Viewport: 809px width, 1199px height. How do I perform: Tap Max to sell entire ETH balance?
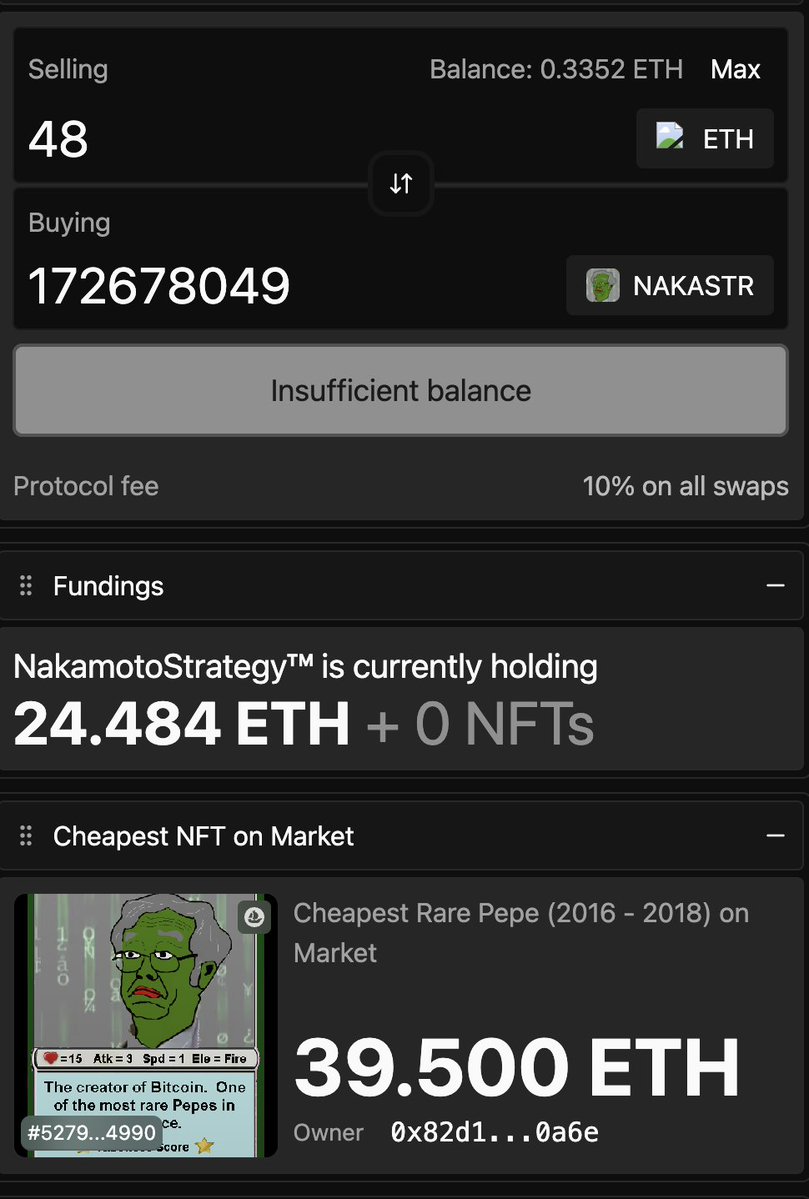735,70
